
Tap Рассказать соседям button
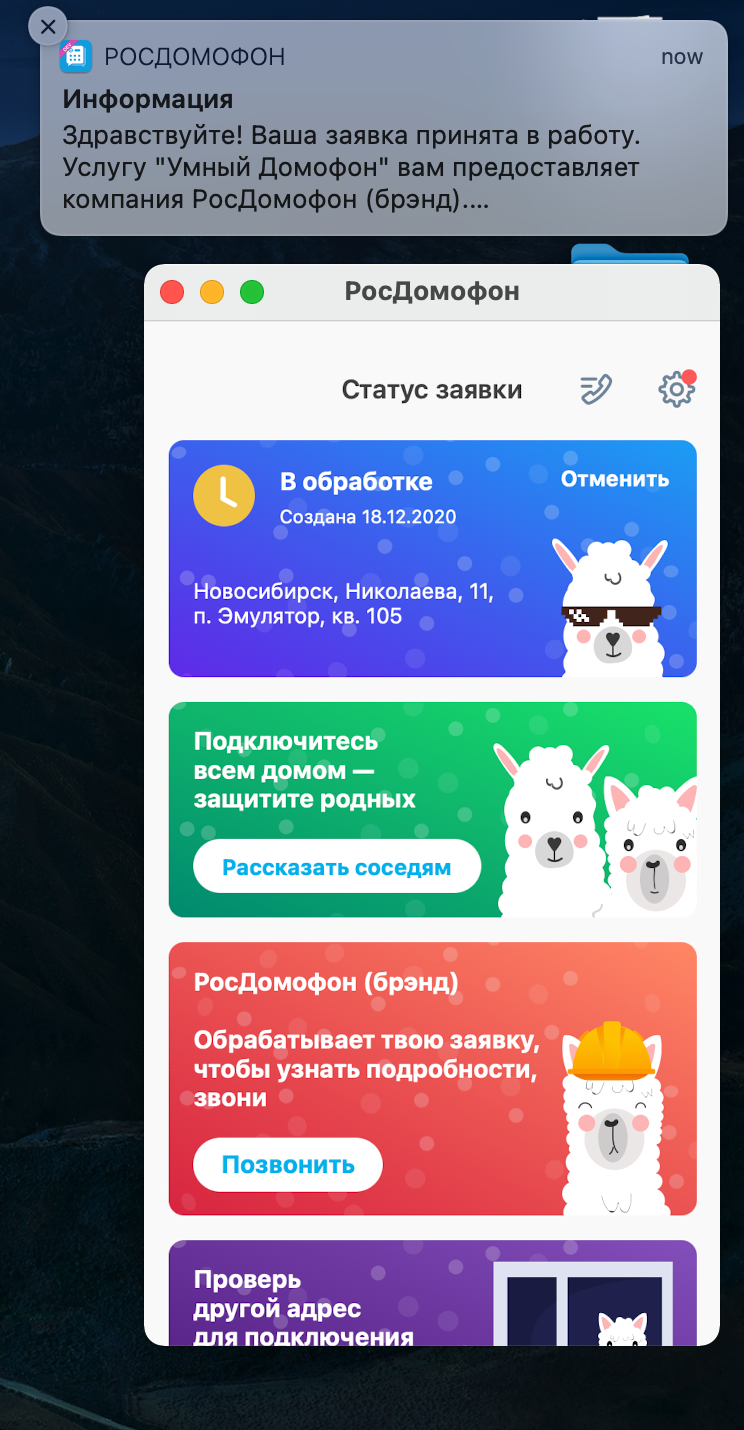point(337,867)
